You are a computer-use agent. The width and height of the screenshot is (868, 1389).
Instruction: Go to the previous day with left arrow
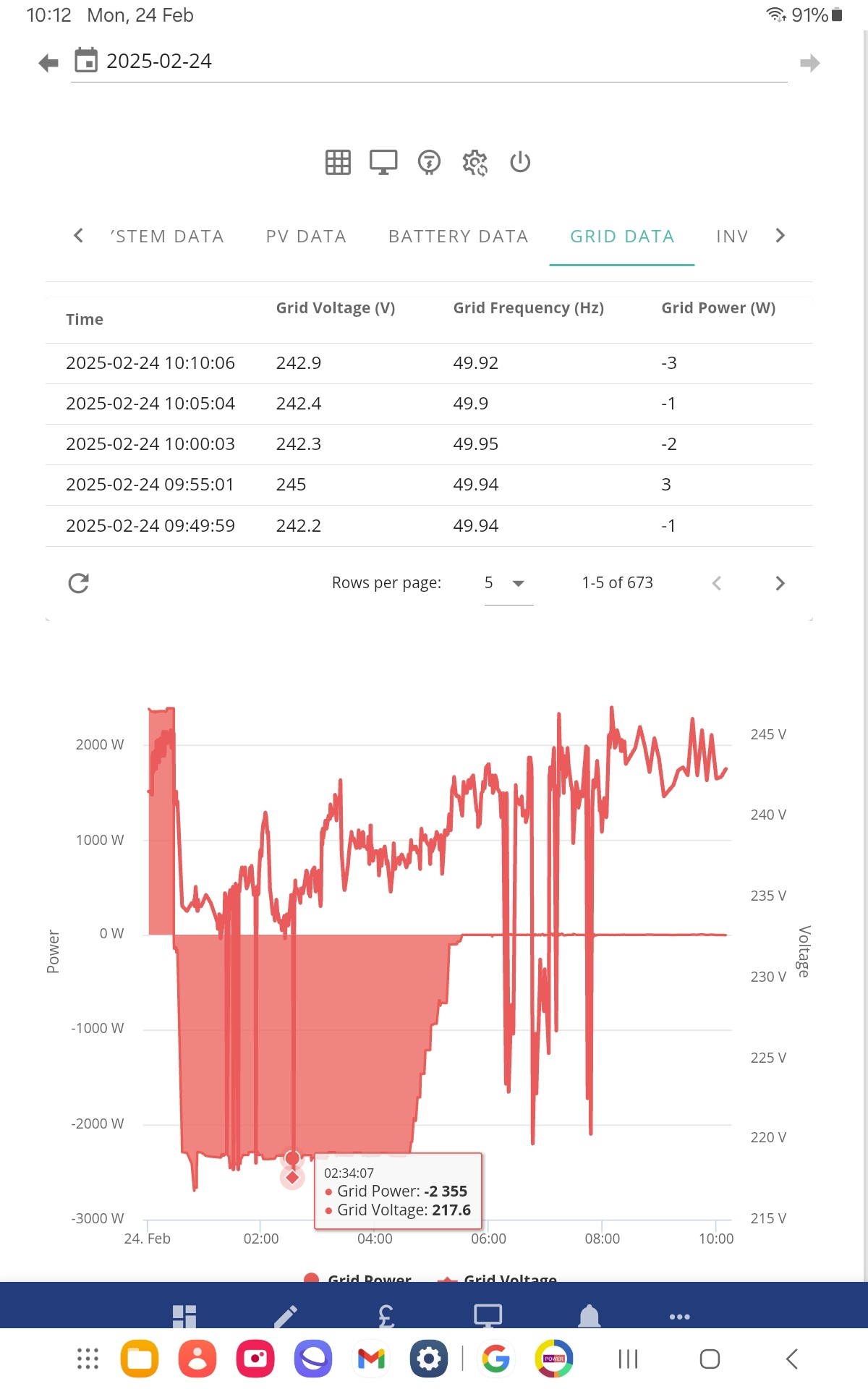coord(48,63)
